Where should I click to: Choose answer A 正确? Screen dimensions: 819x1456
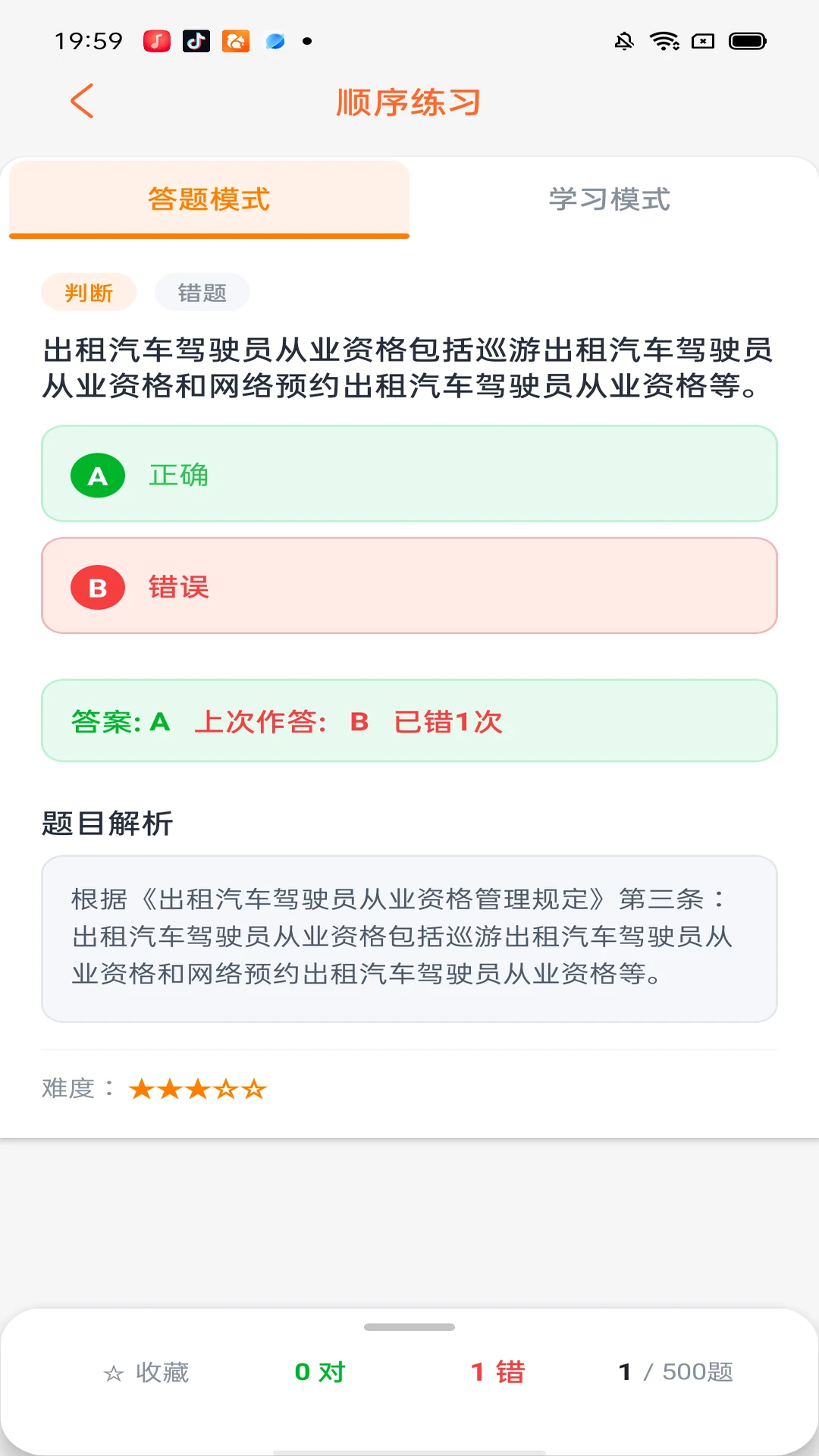[409, 474]
